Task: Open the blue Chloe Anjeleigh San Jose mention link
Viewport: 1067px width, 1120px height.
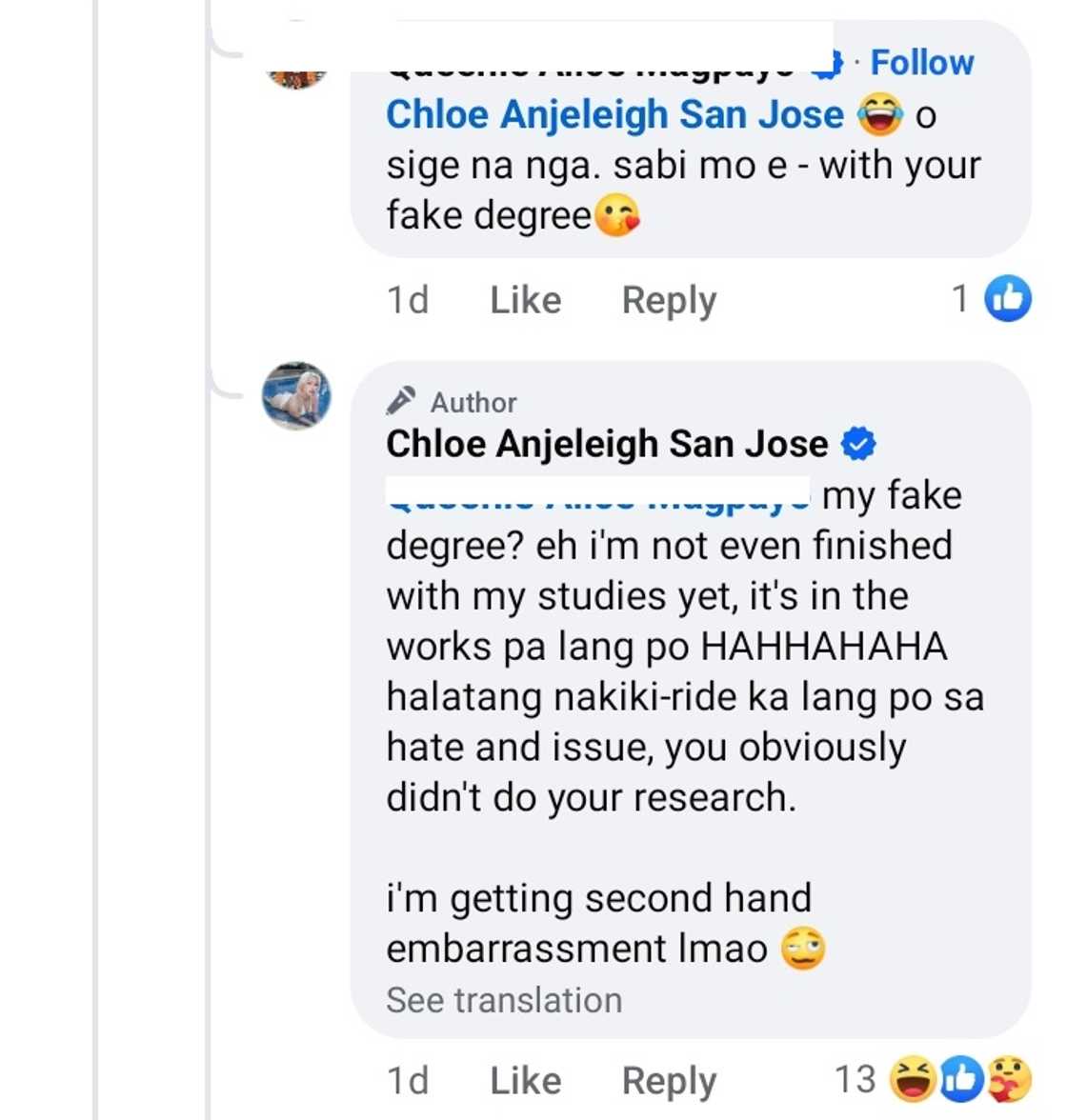Action: (x=614, y=115)
